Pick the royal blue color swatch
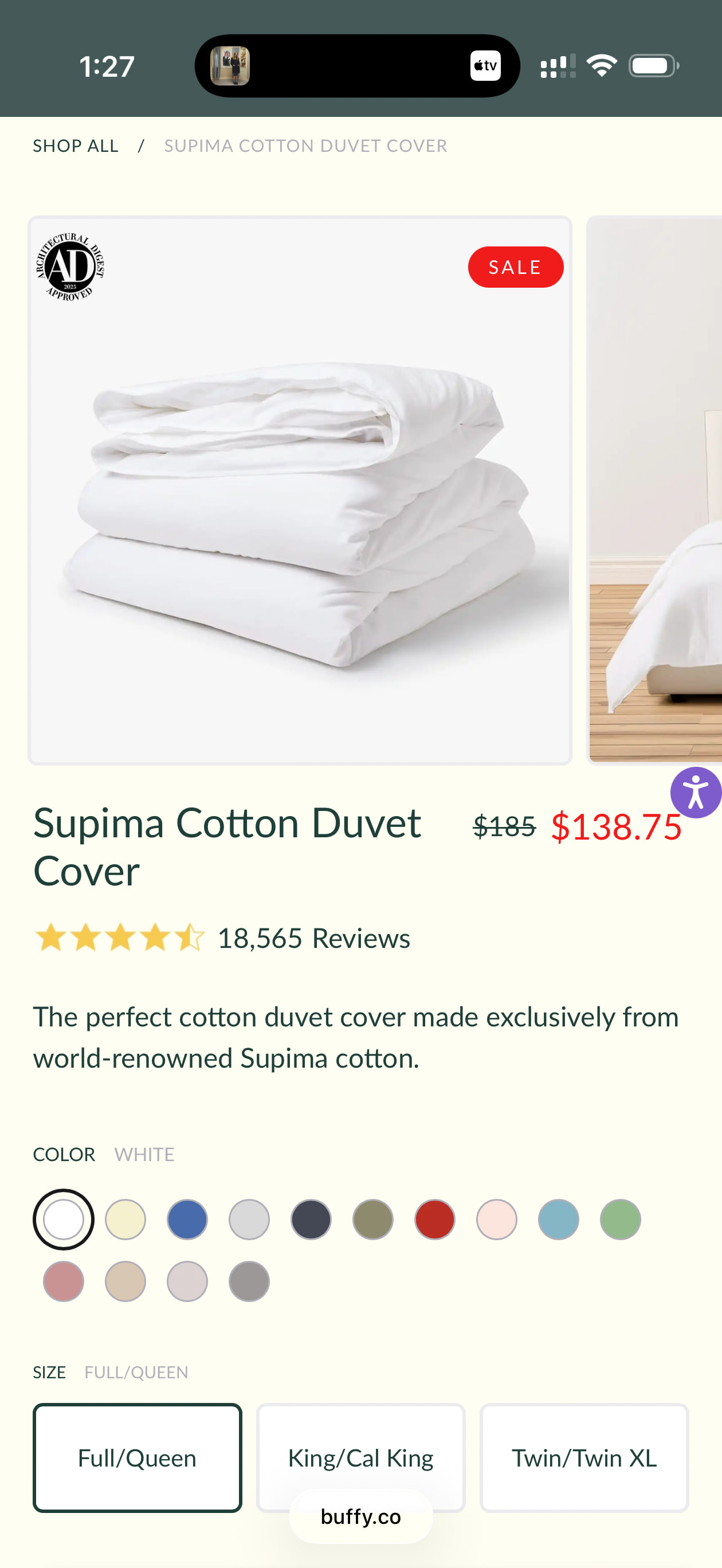Image resolution: width=722 pixels, height=1568 pixels. point(187,1219)
